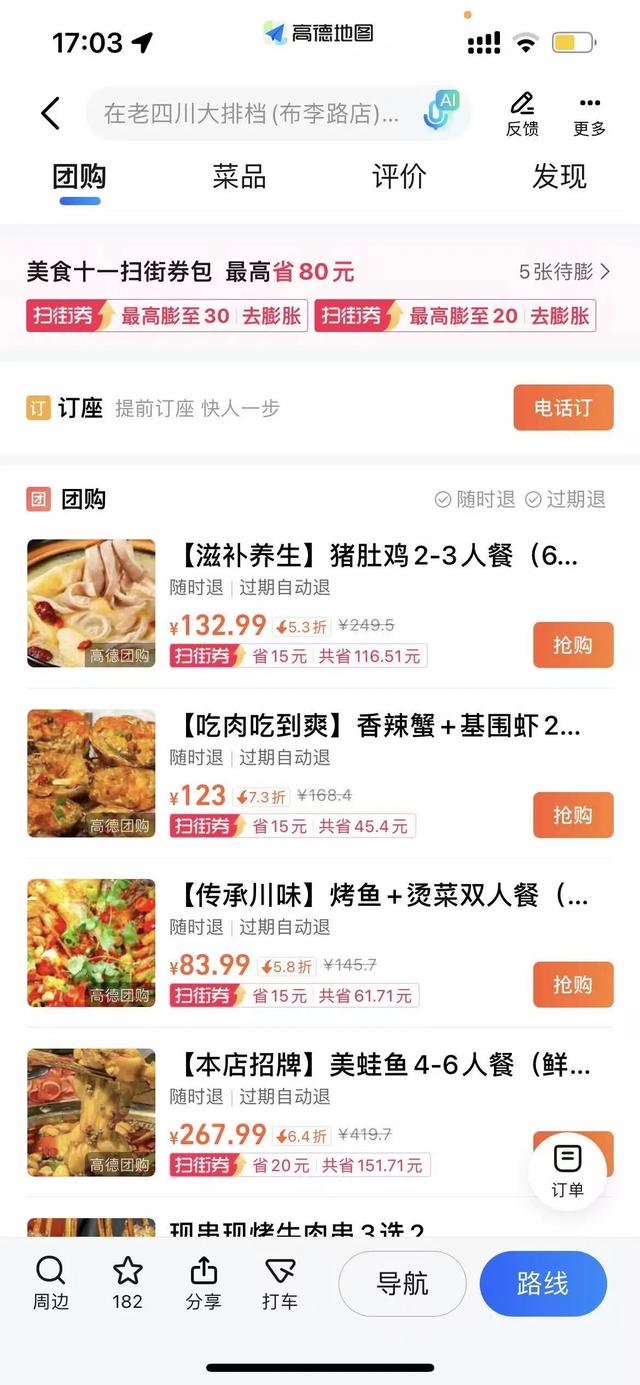Open the 美蛙鱼4-6人餐 deal card
Viewport: 640px width, 1385px height.
coord(380,1066)
